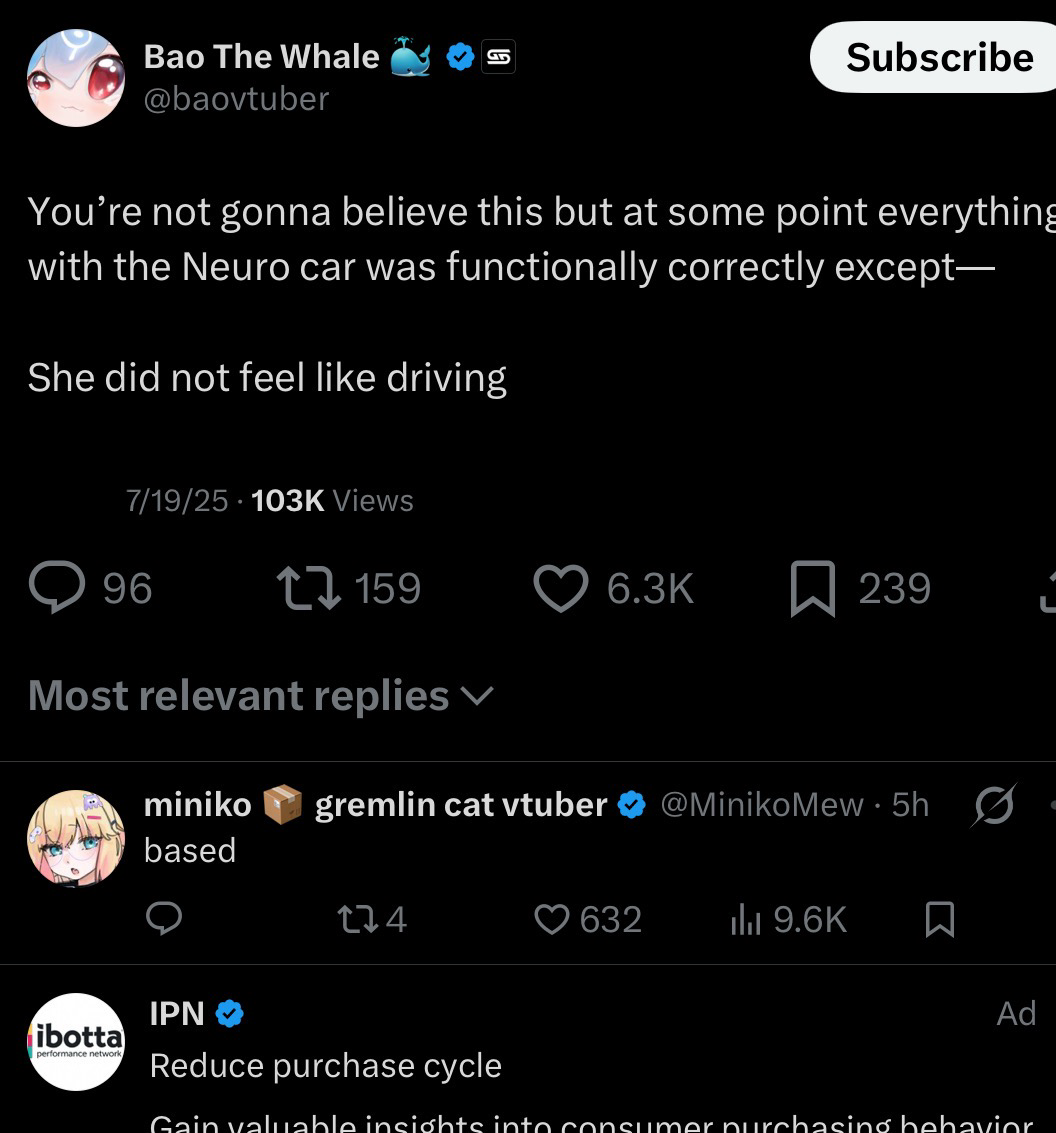
Task: Bookmark Bao's post with 239 bookmarks
Action: (812, 588)
